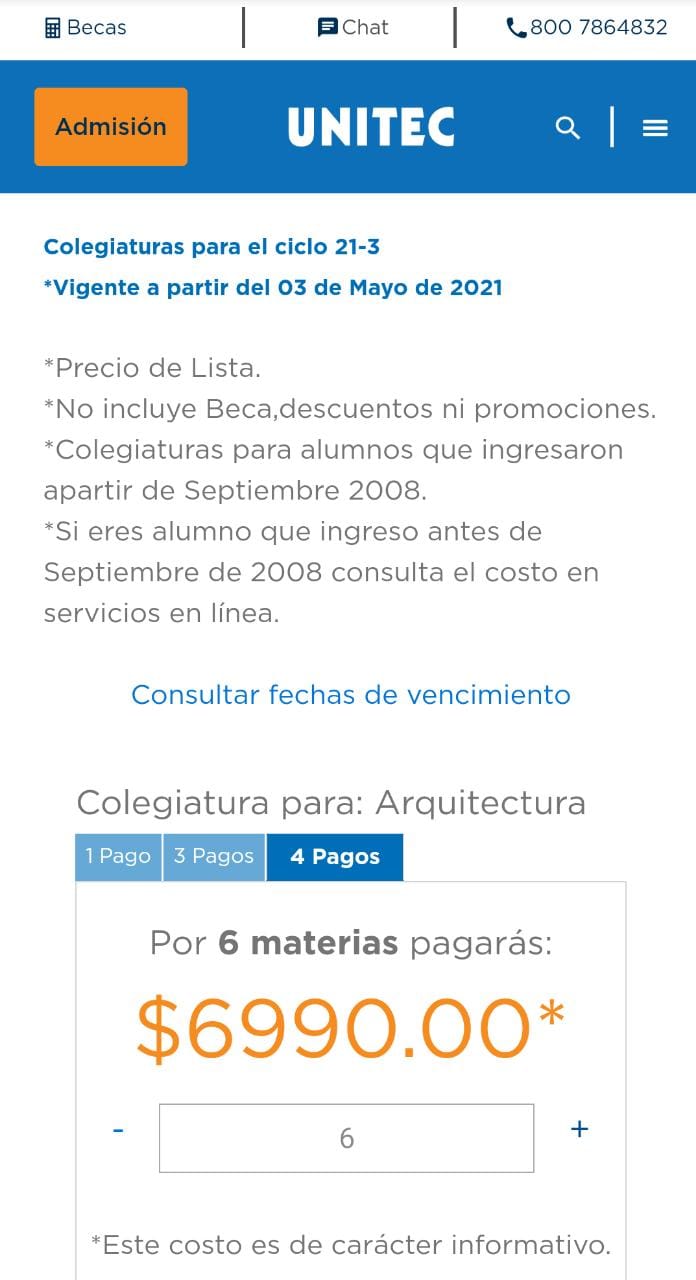Open the hamburger menu

[655, 128]
